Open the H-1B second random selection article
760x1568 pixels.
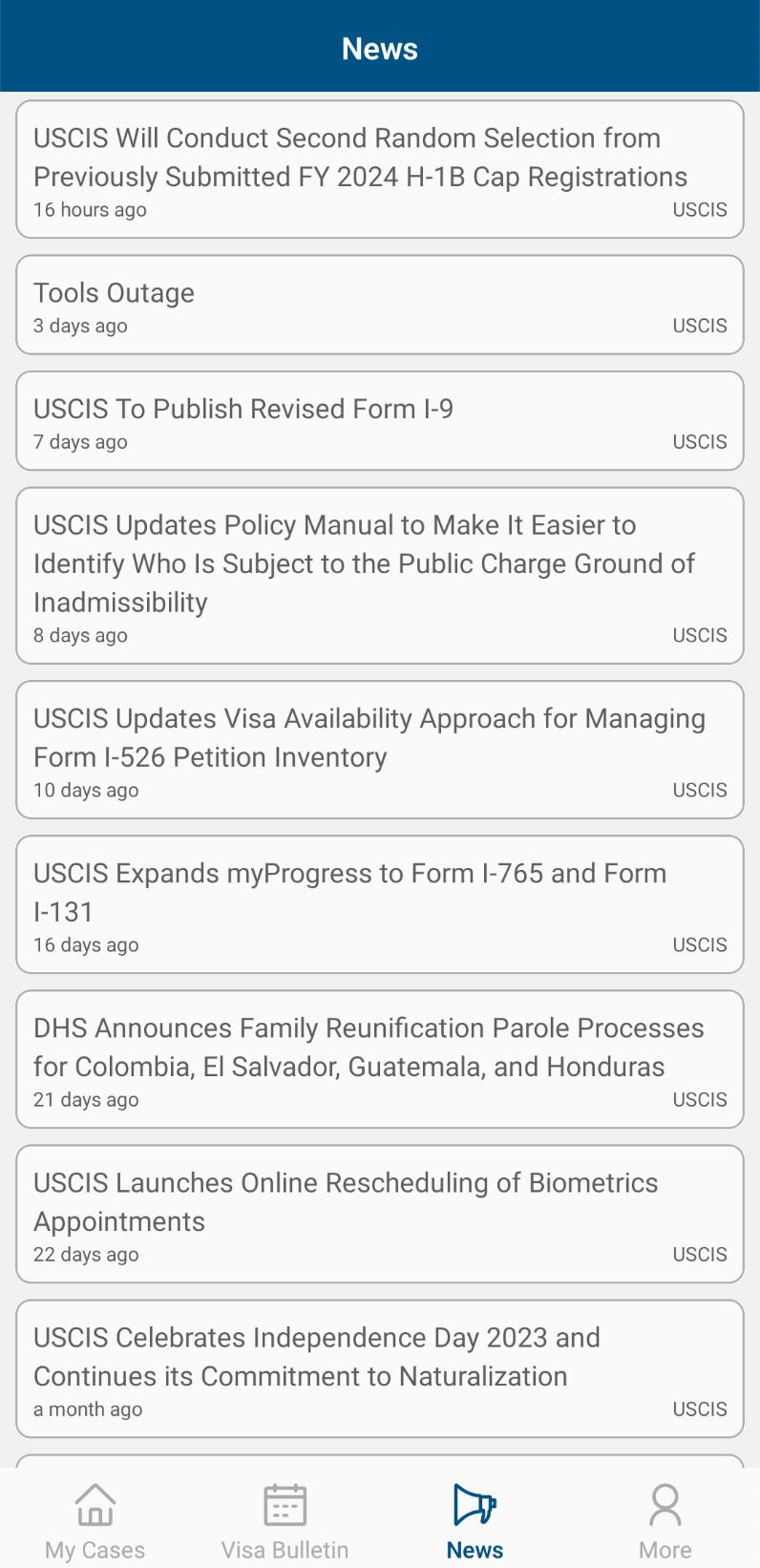380,169
